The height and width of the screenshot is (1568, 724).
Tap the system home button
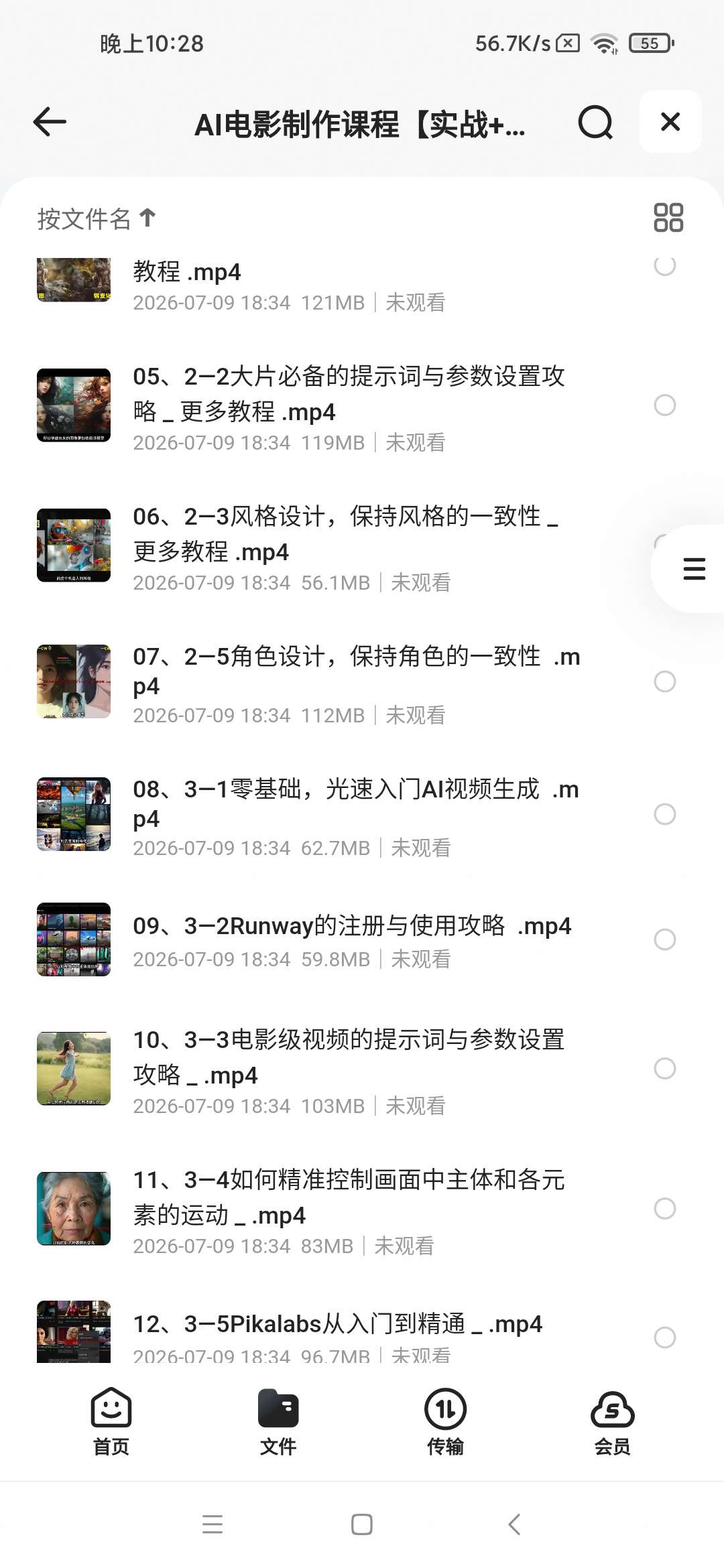click(x=362, y=1524)
